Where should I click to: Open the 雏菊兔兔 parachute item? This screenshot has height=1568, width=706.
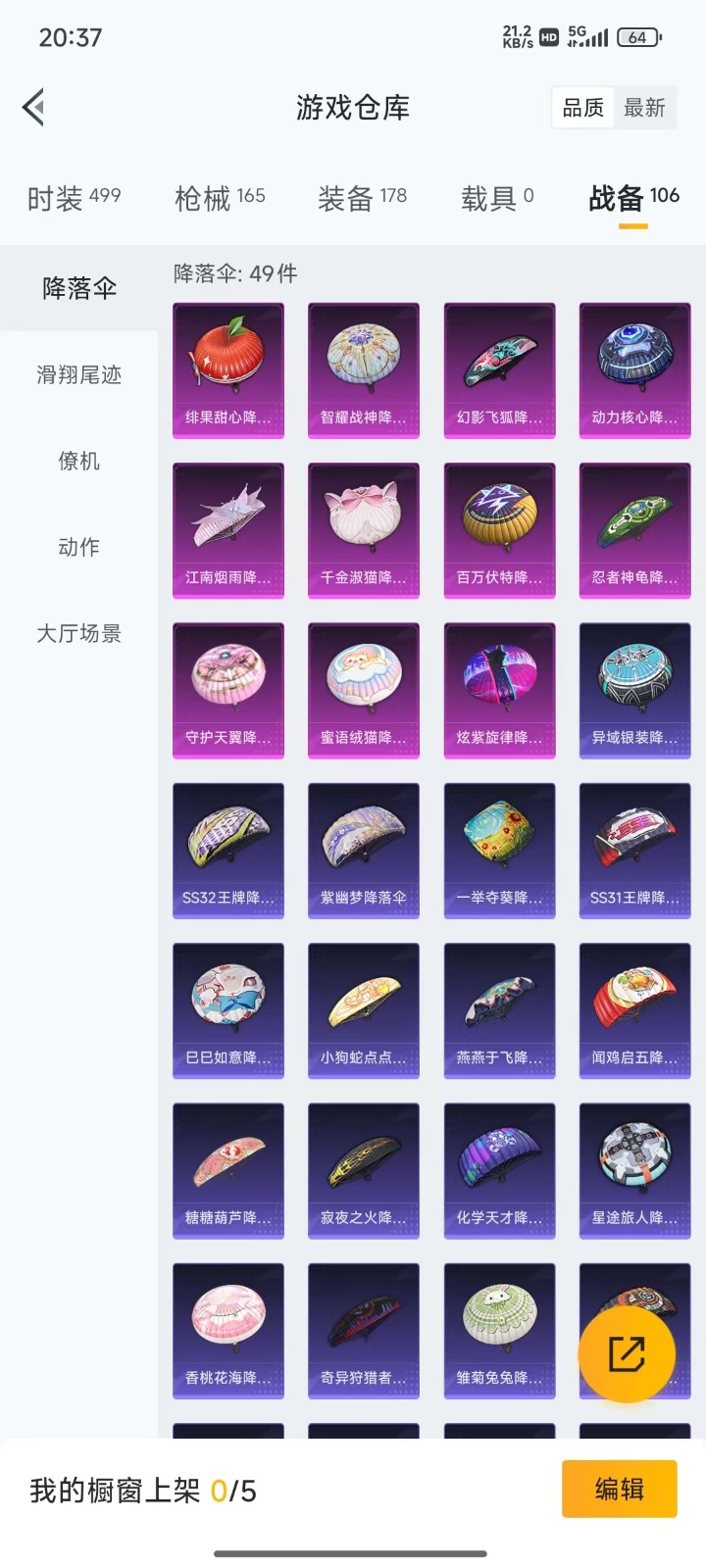coord(499,1330)
